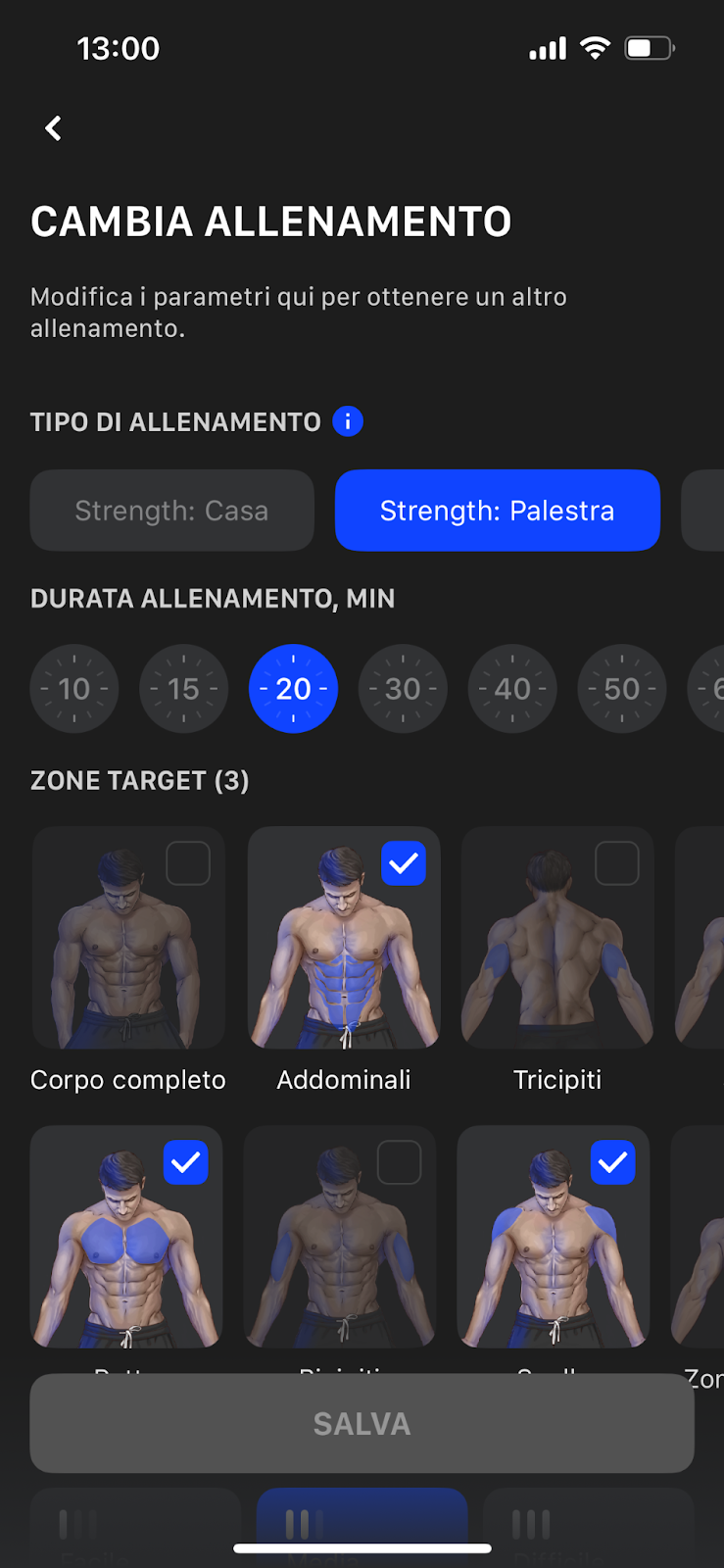Image resolution: width=724 pixels, height=1568 pixels.
Task: Go back with the top-left arrow
Action: [54, 128]
